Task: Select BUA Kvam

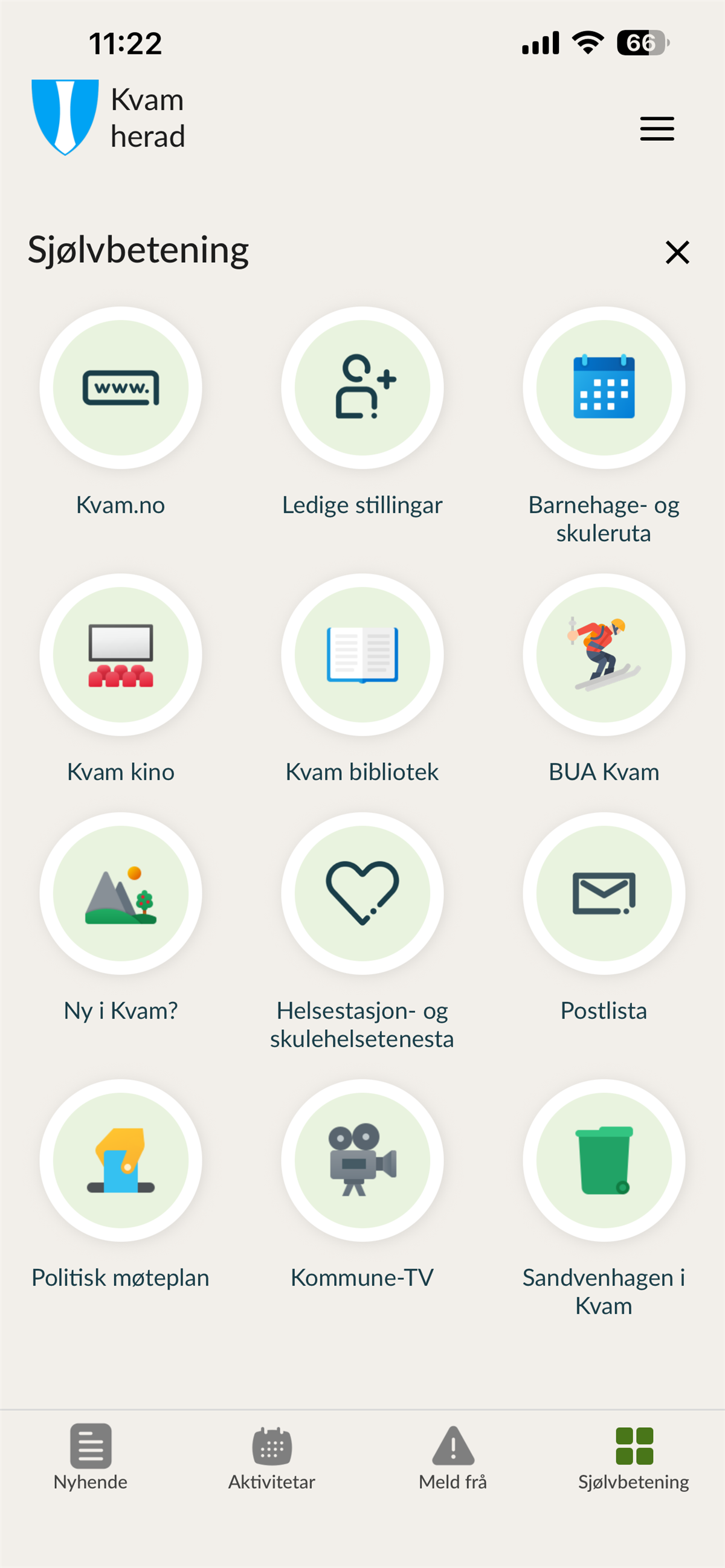Action: pos(603,654)
